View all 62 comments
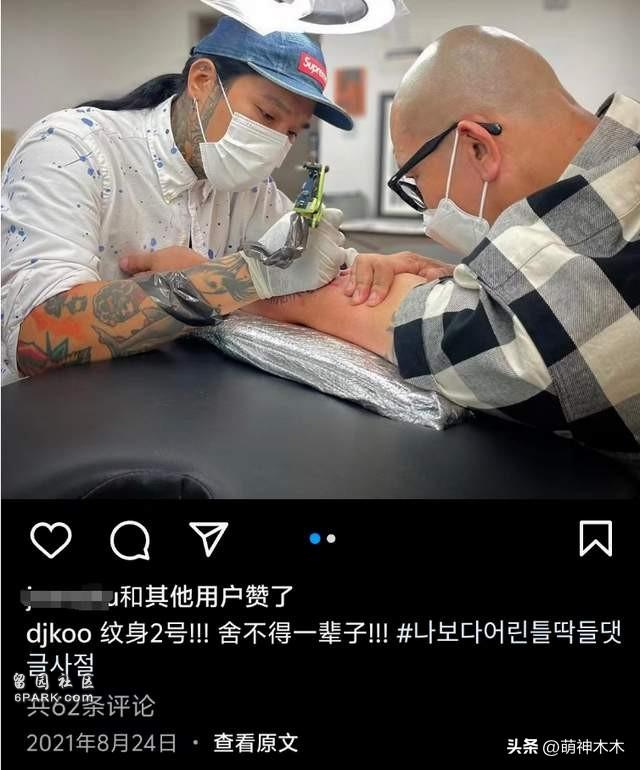 coord(91,705)
